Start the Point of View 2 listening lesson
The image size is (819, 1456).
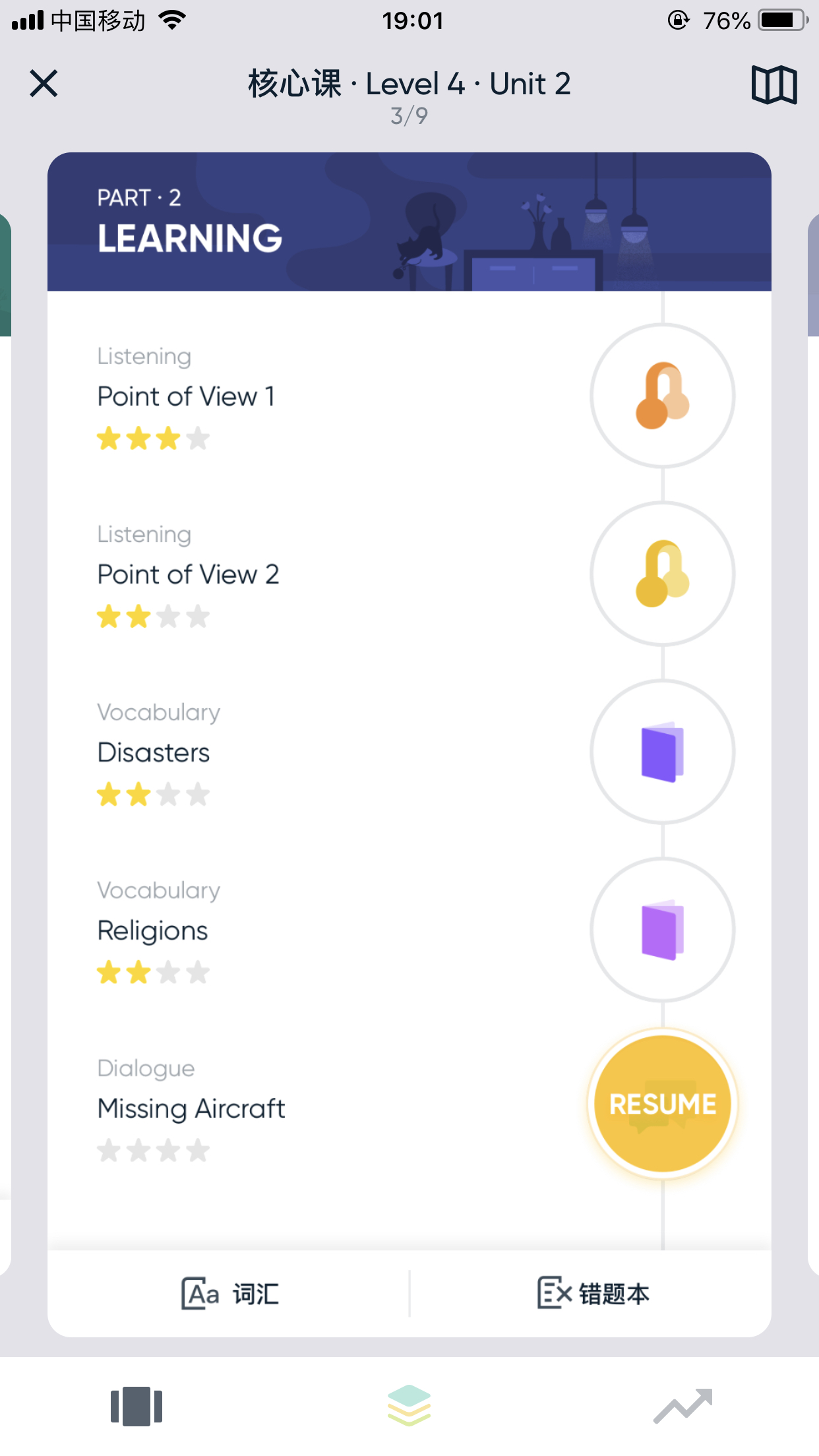click(x=662, y=574)
